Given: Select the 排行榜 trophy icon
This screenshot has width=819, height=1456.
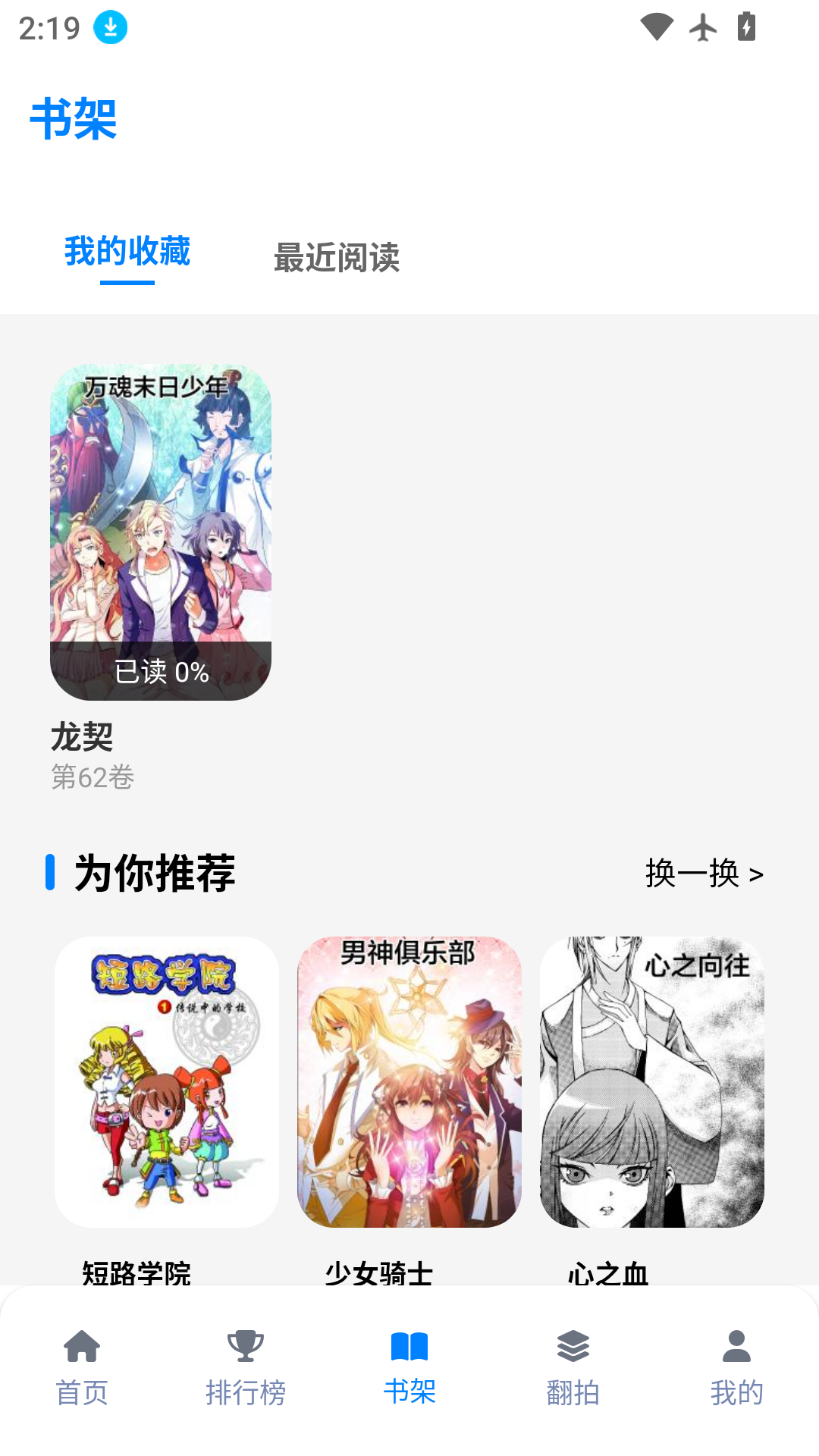Looking at the screenshot, I should (x=246, y=1346).
